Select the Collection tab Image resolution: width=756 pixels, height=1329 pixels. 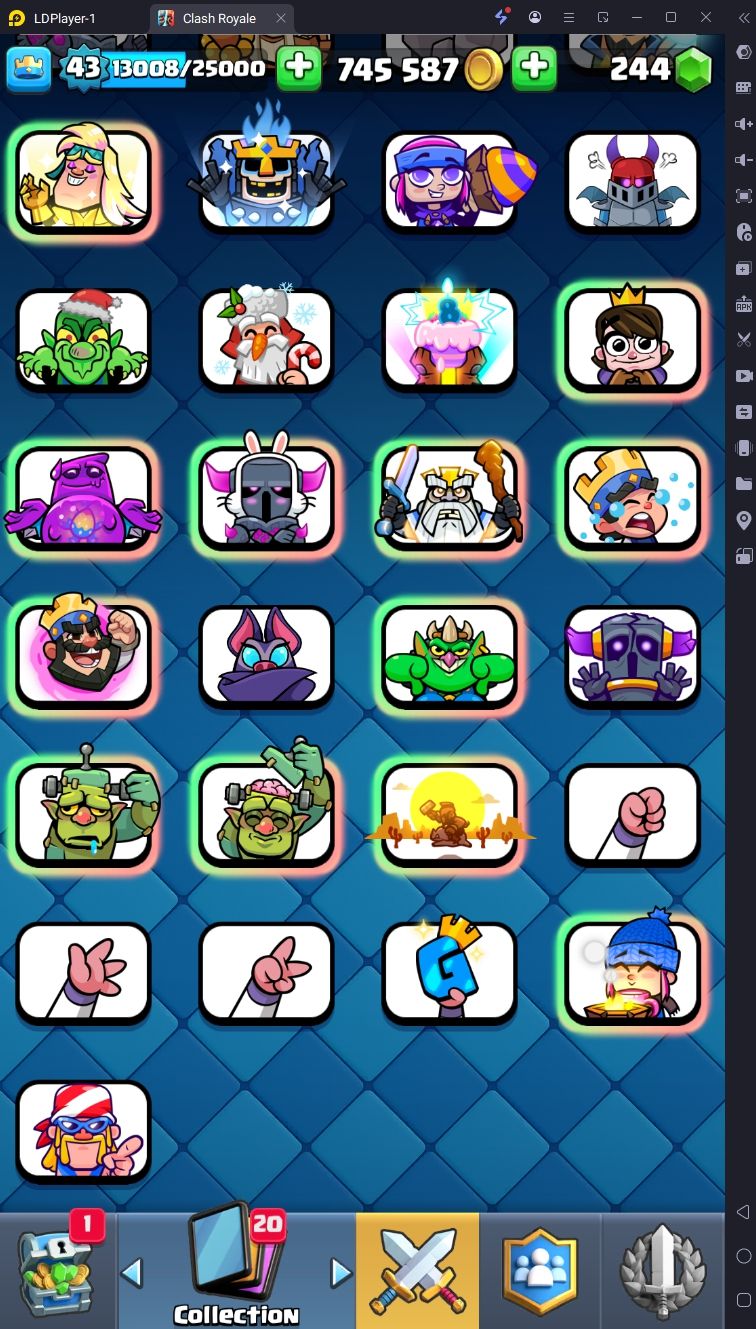(237, 1268)
